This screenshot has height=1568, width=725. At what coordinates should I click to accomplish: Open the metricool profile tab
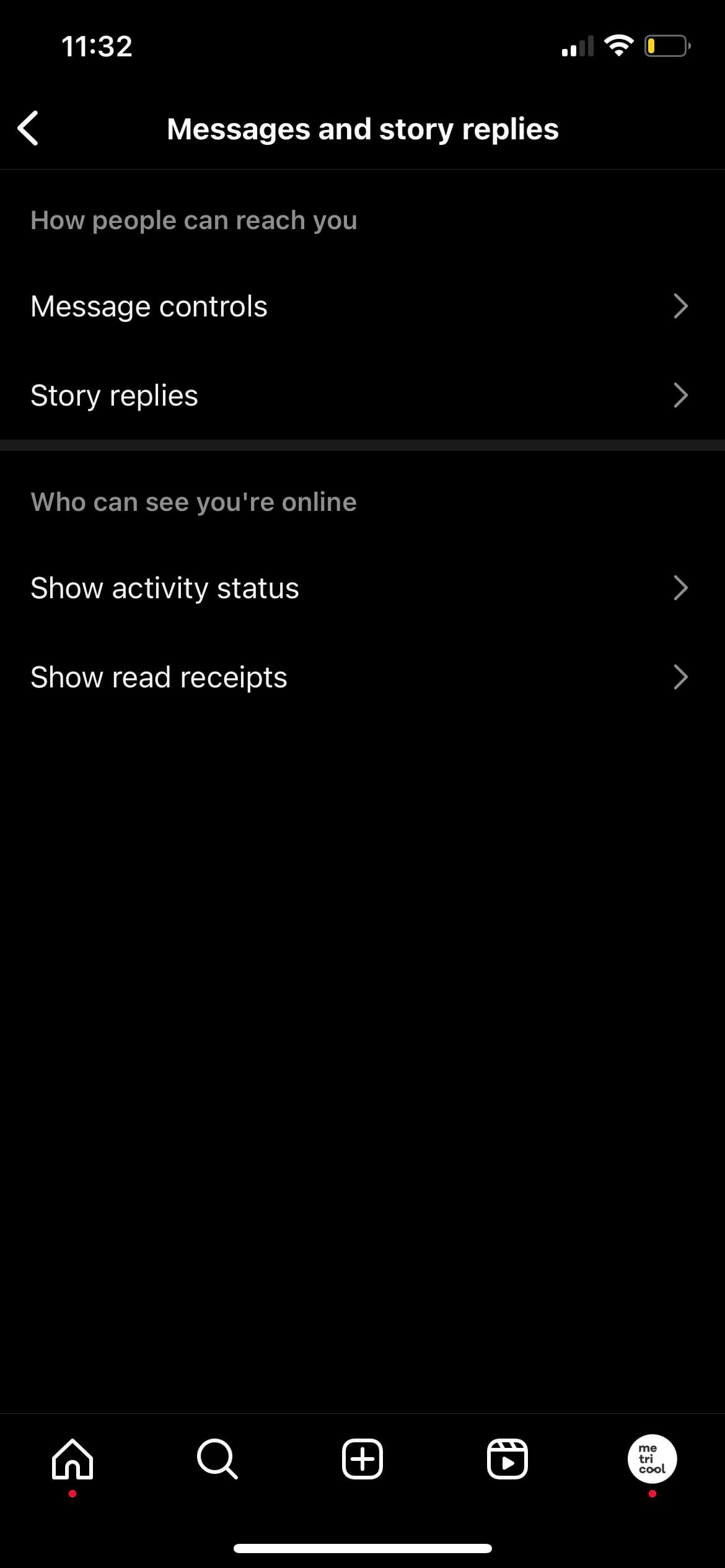pos(652,1459)
